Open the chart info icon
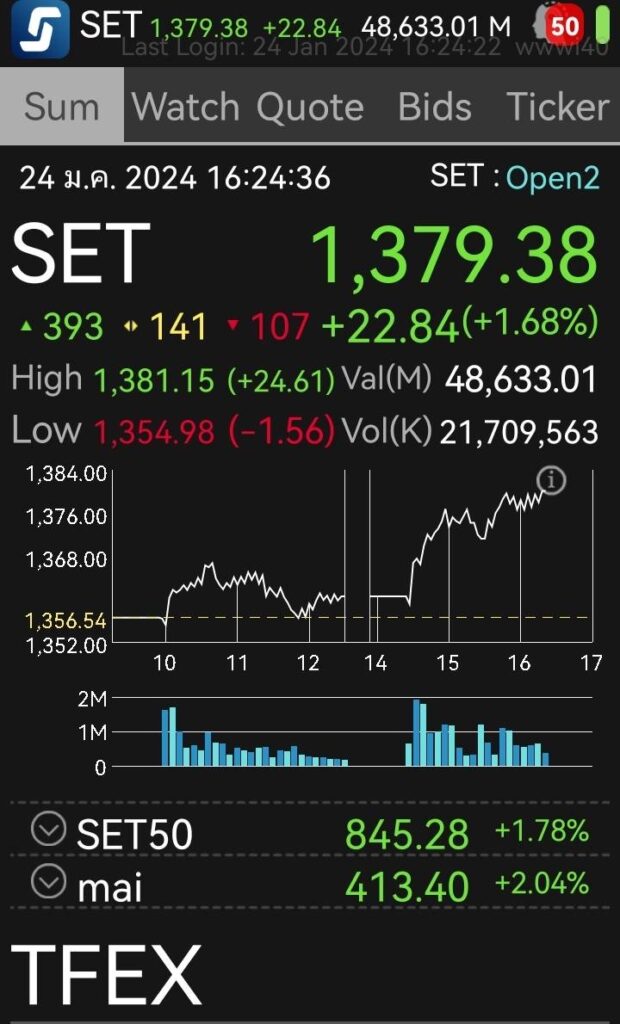This screenshot has height=1024, width=620. coord(552,481)
